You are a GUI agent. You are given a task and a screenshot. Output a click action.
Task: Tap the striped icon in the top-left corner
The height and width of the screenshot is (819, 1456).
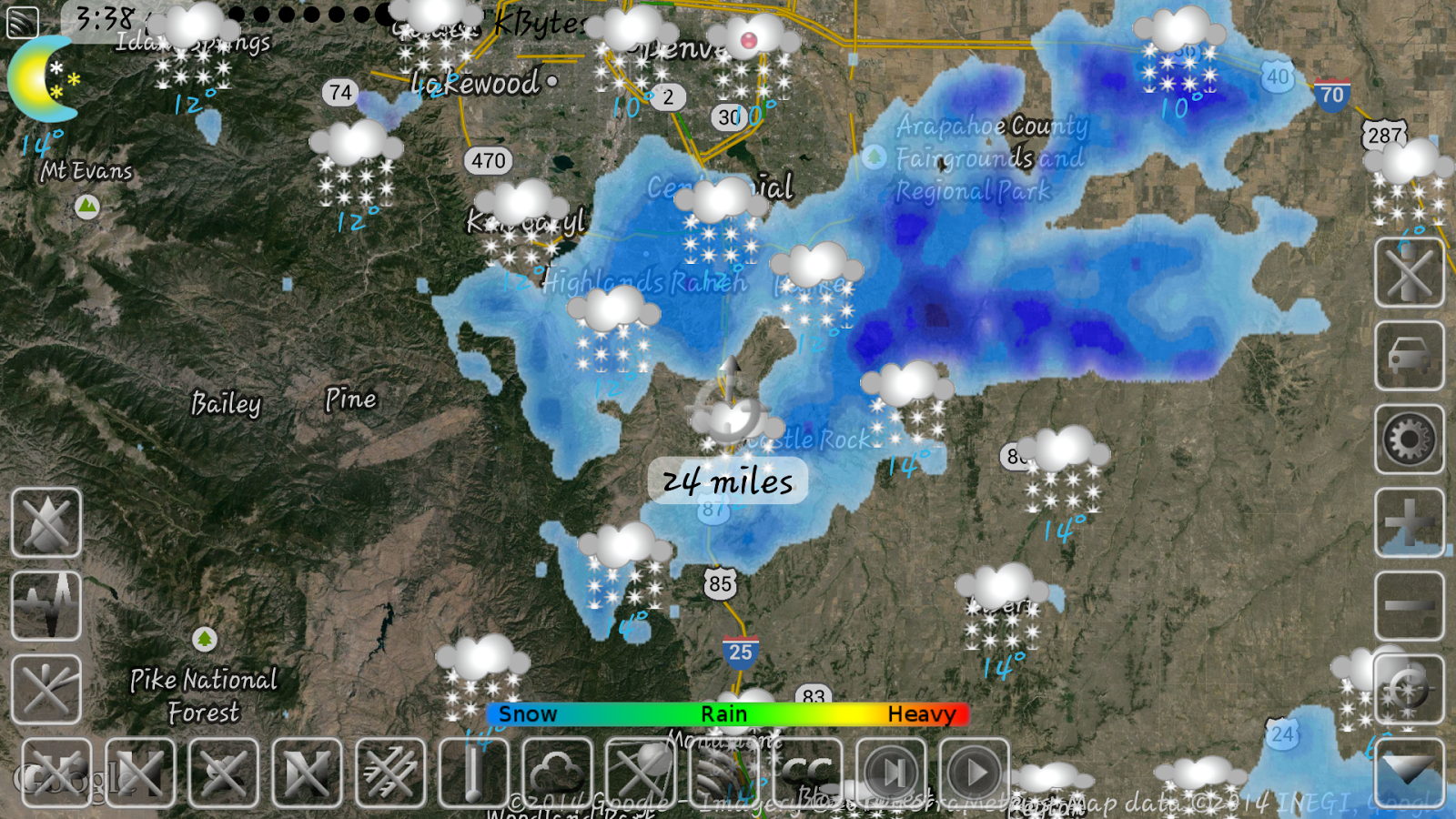(x=23, y=22)
